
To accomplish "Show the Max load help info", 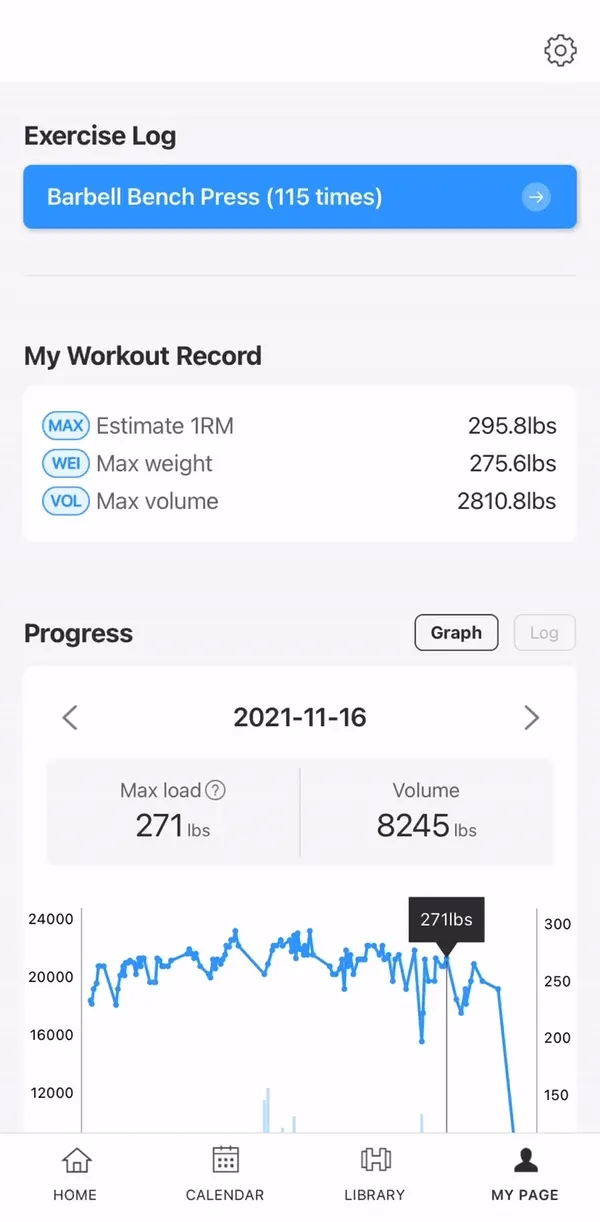I will tap(215, 790).
